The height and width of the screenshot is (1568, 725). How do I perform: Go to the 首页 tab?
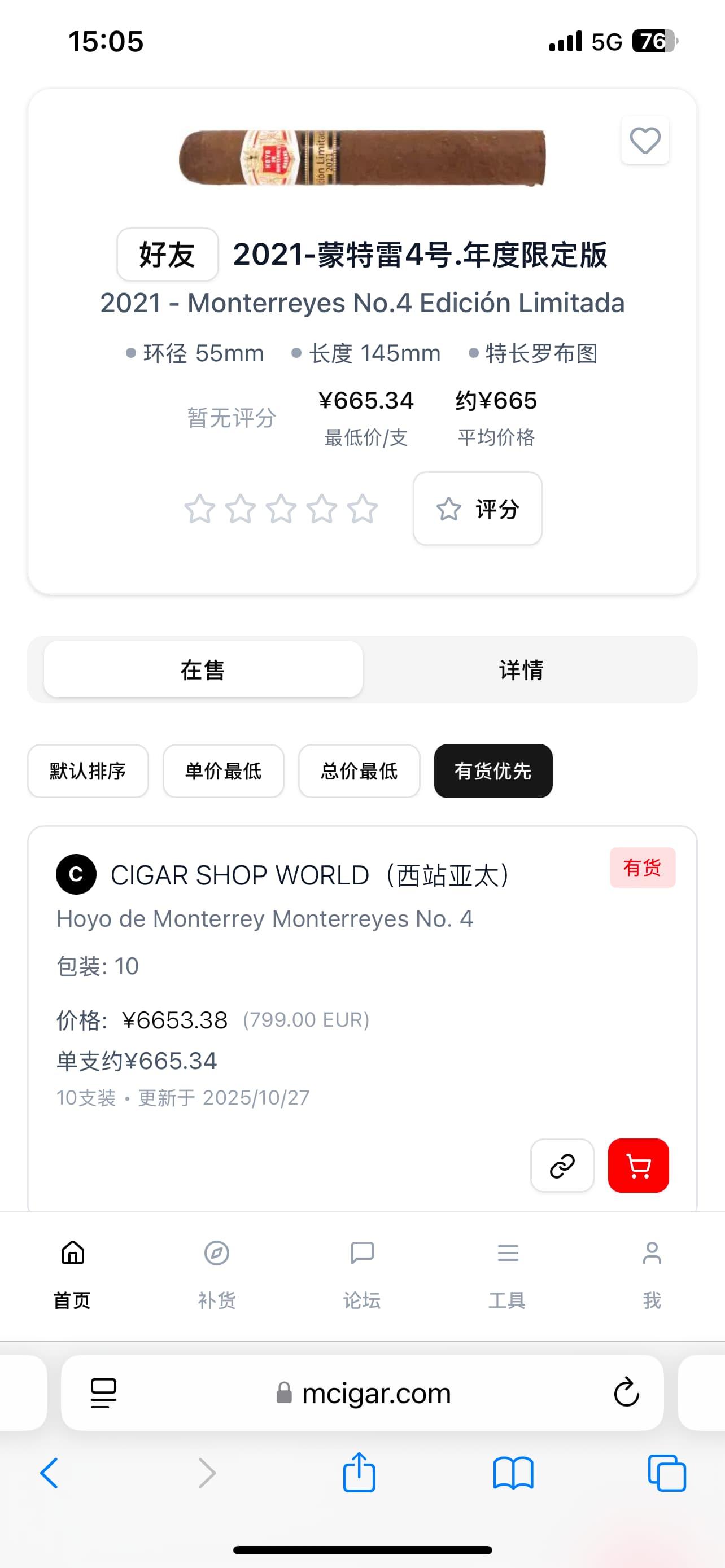point(72,1273)
